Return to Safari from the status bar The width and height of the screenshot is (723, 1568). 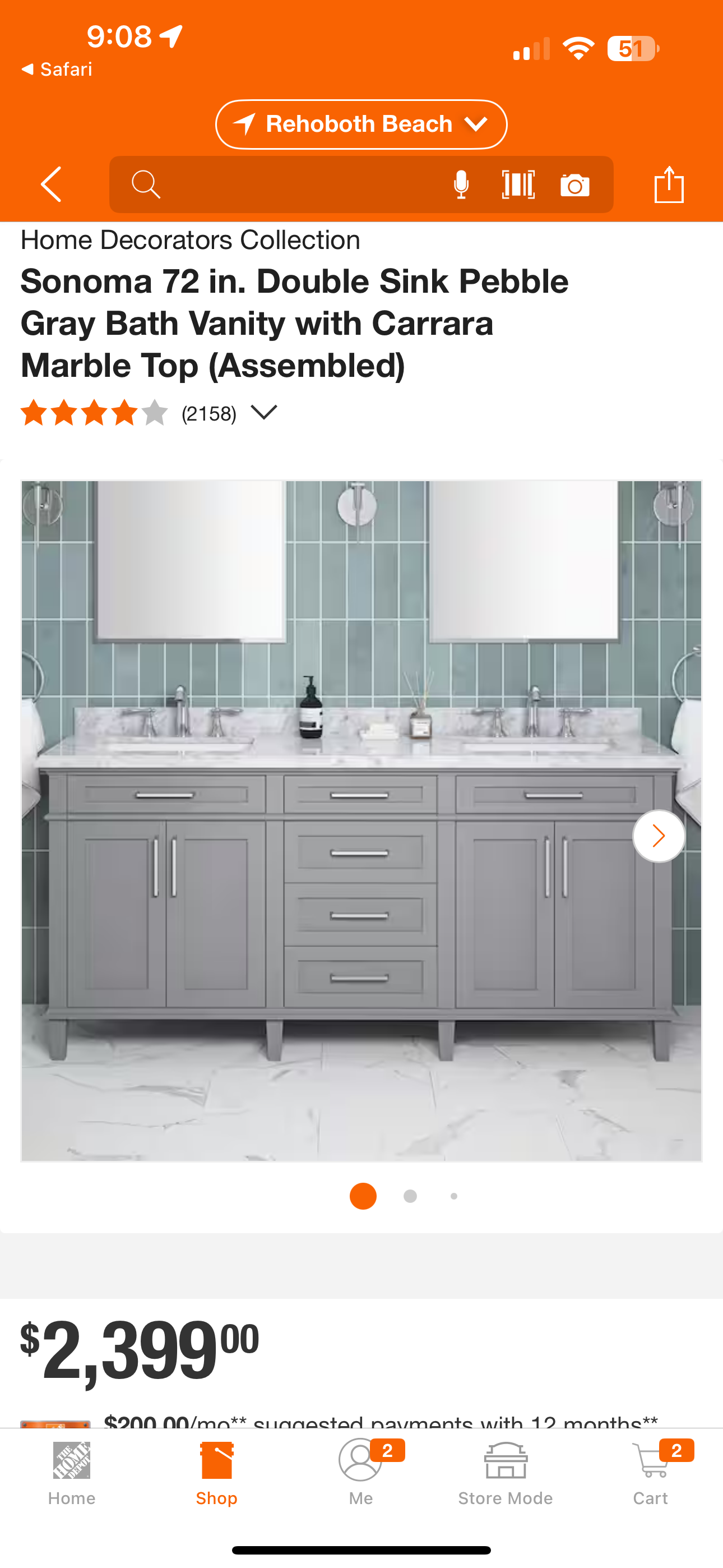pos(57,70)
